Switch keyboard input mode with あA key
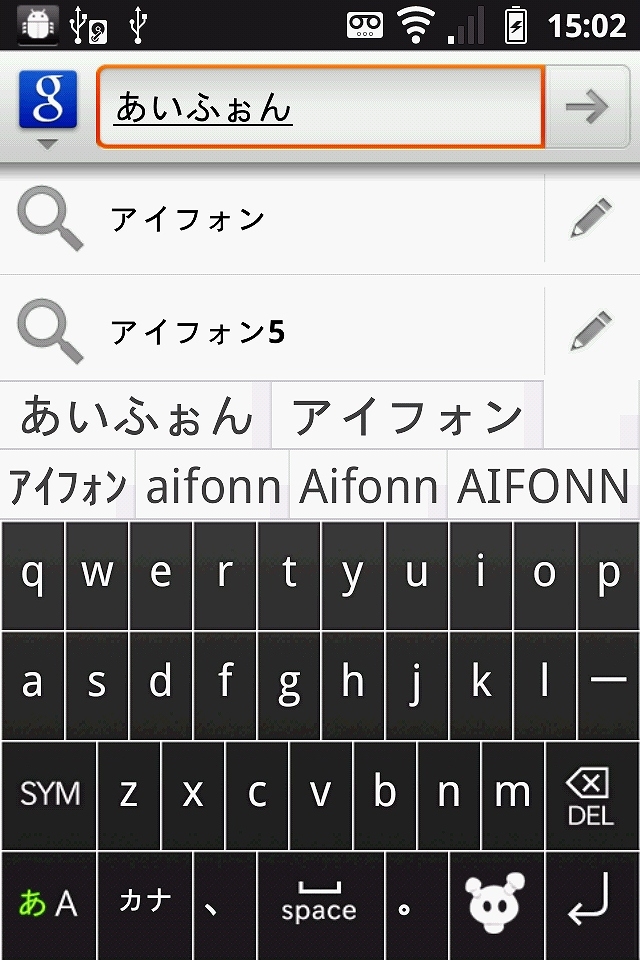The height and width of the screenshot is (960, 640). (47, 905)
